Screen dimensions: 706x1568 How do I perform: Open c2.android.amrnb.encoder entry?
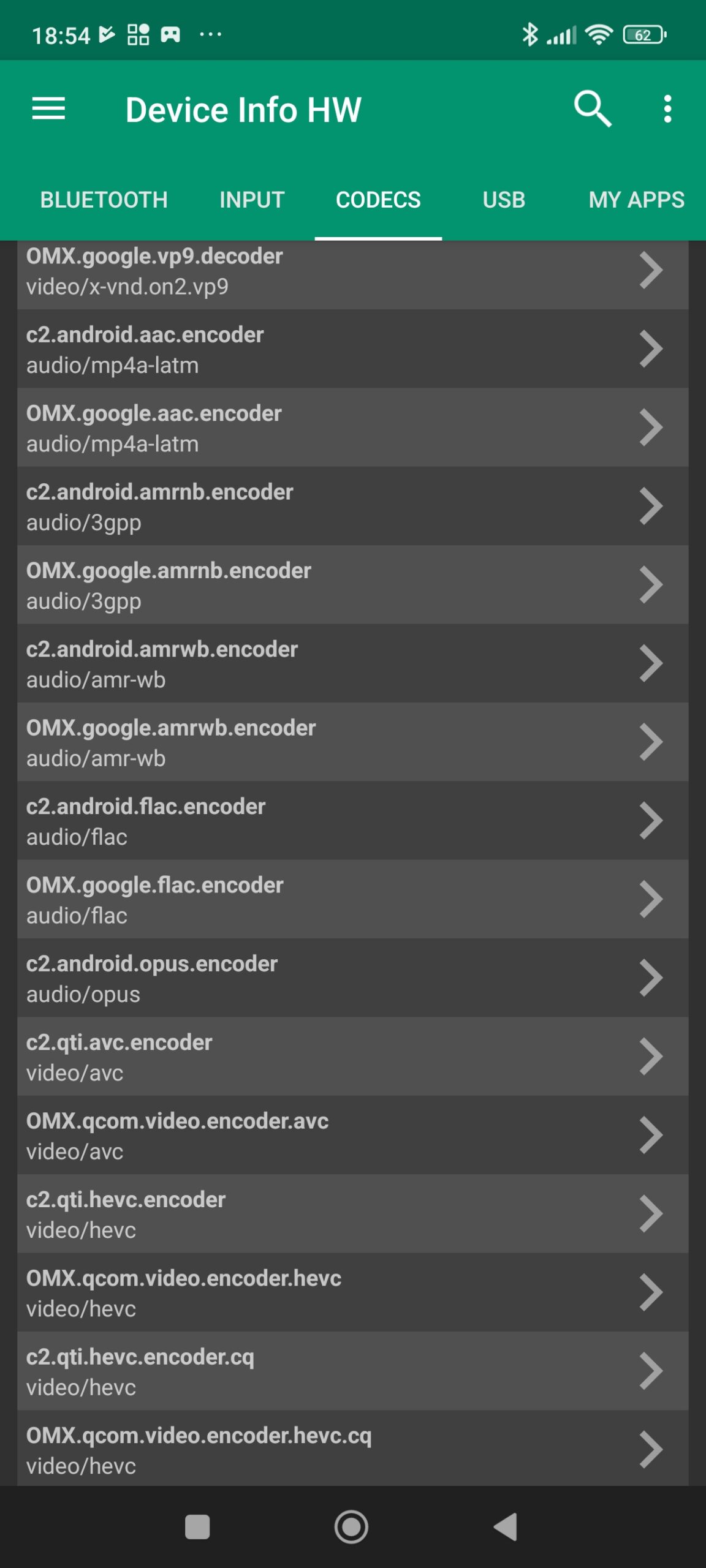(x=352, y=507)
